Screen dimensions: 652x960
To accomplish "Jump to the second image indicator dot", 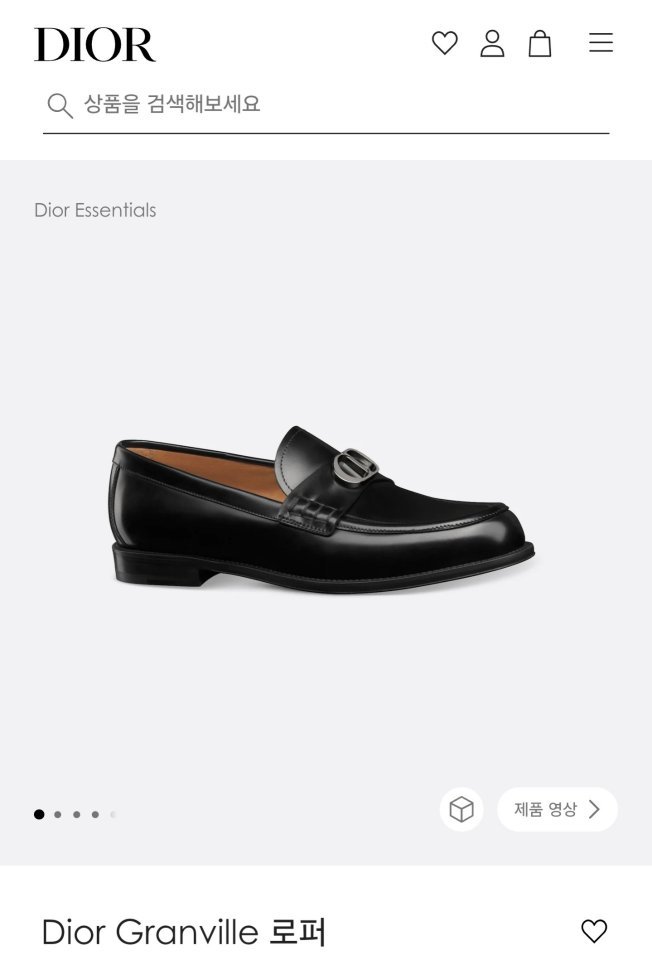I will [58, 814].
